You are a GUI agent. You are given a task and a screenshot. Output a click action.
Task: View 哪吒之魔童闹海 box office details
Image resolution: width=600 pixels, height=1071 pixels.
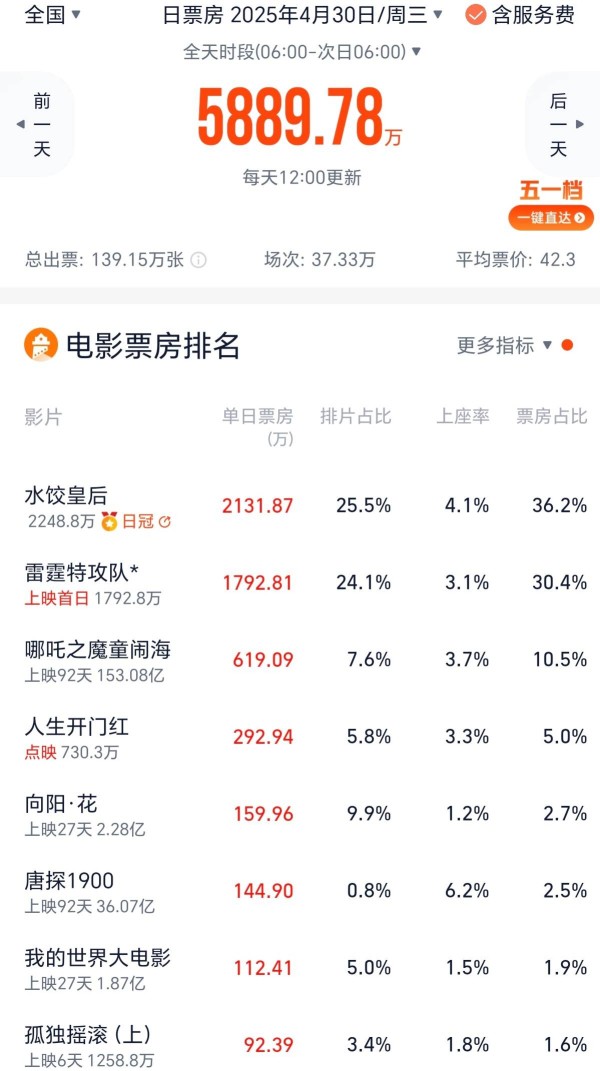pos(300,660)
